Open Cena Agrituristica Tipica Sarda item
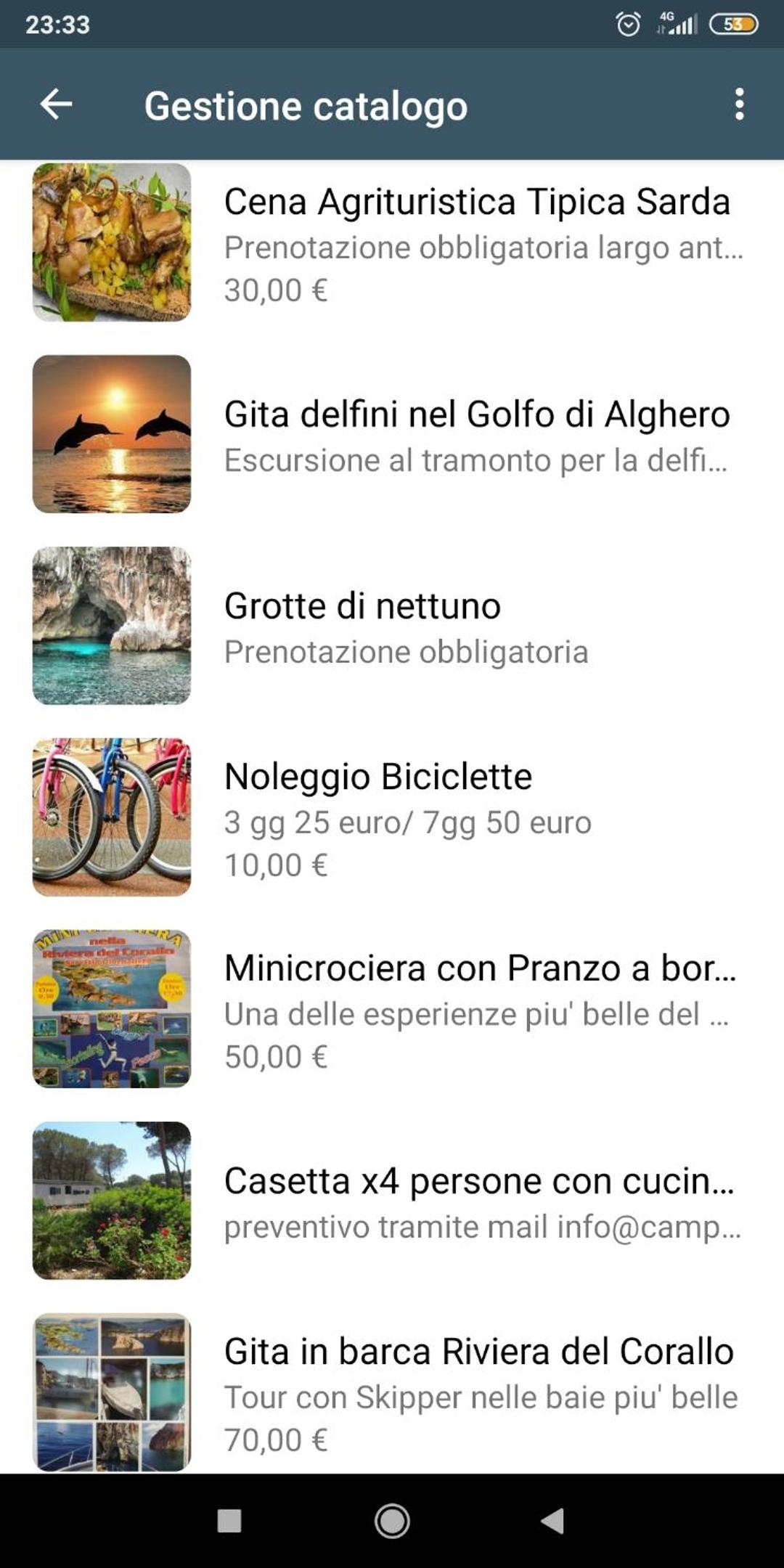784x1568 pixels. pyautogui.click(x=392, y=242)
